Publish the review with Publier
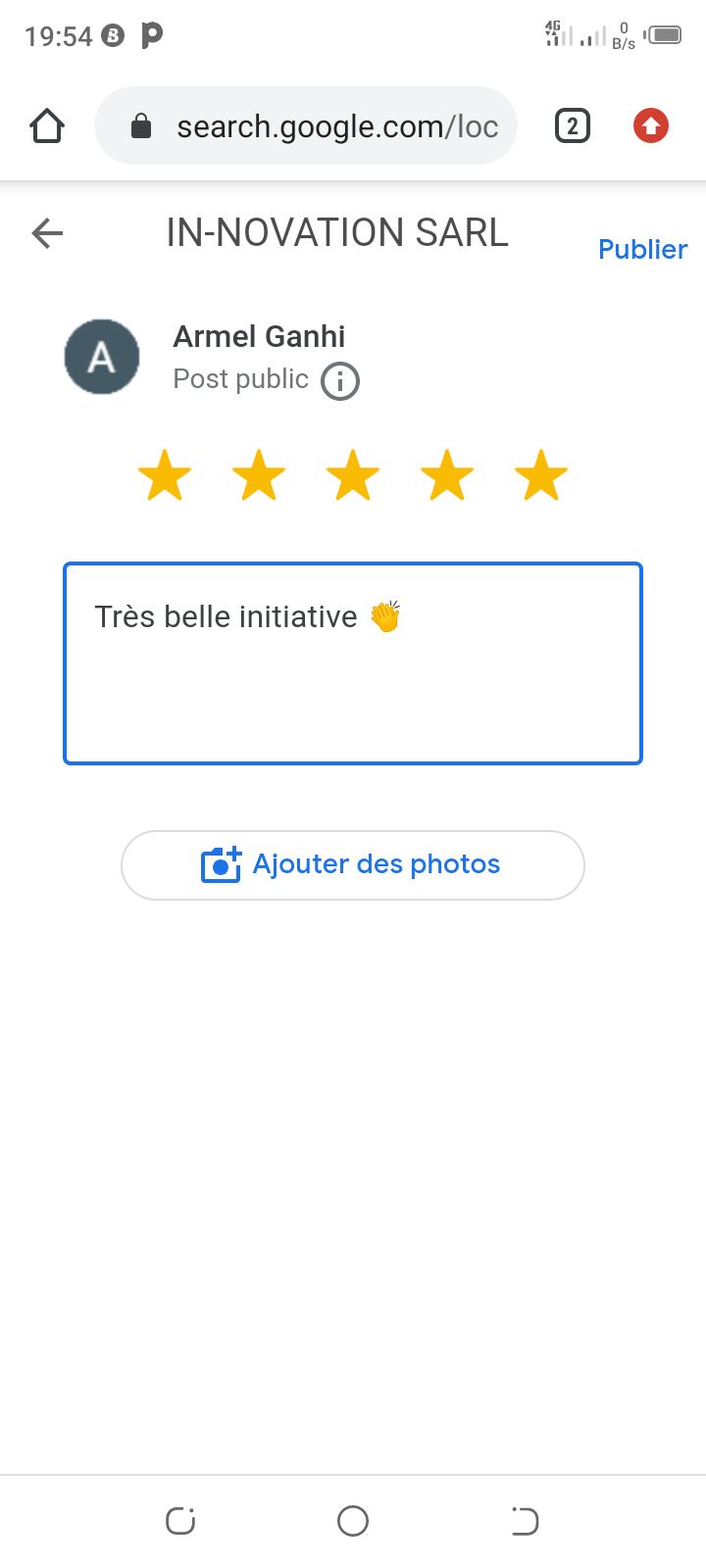The image size is (706, 1568). pyautogui.click(x=642, y=249)
